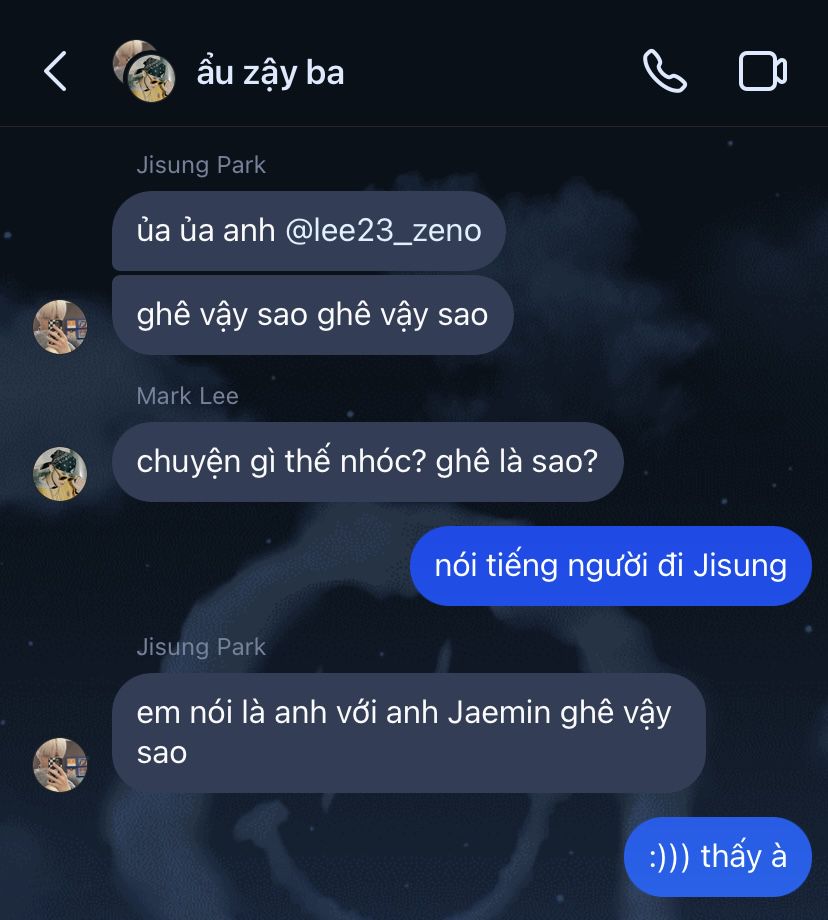Start a voice call with the group
Viewport: 828px width, 920px height.
click(665, 72)
